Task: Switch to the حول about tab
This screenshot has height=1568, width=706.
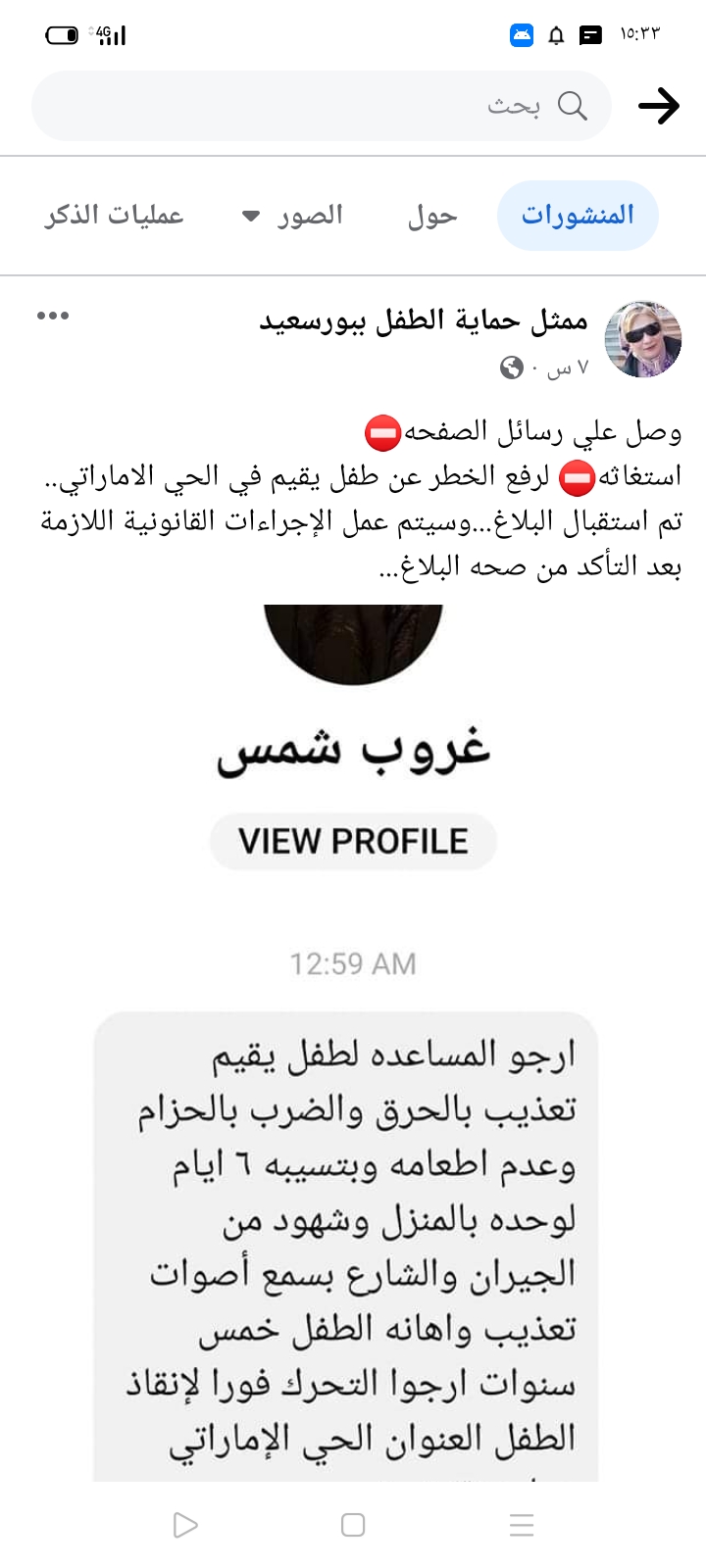Action: coord(433,215)
